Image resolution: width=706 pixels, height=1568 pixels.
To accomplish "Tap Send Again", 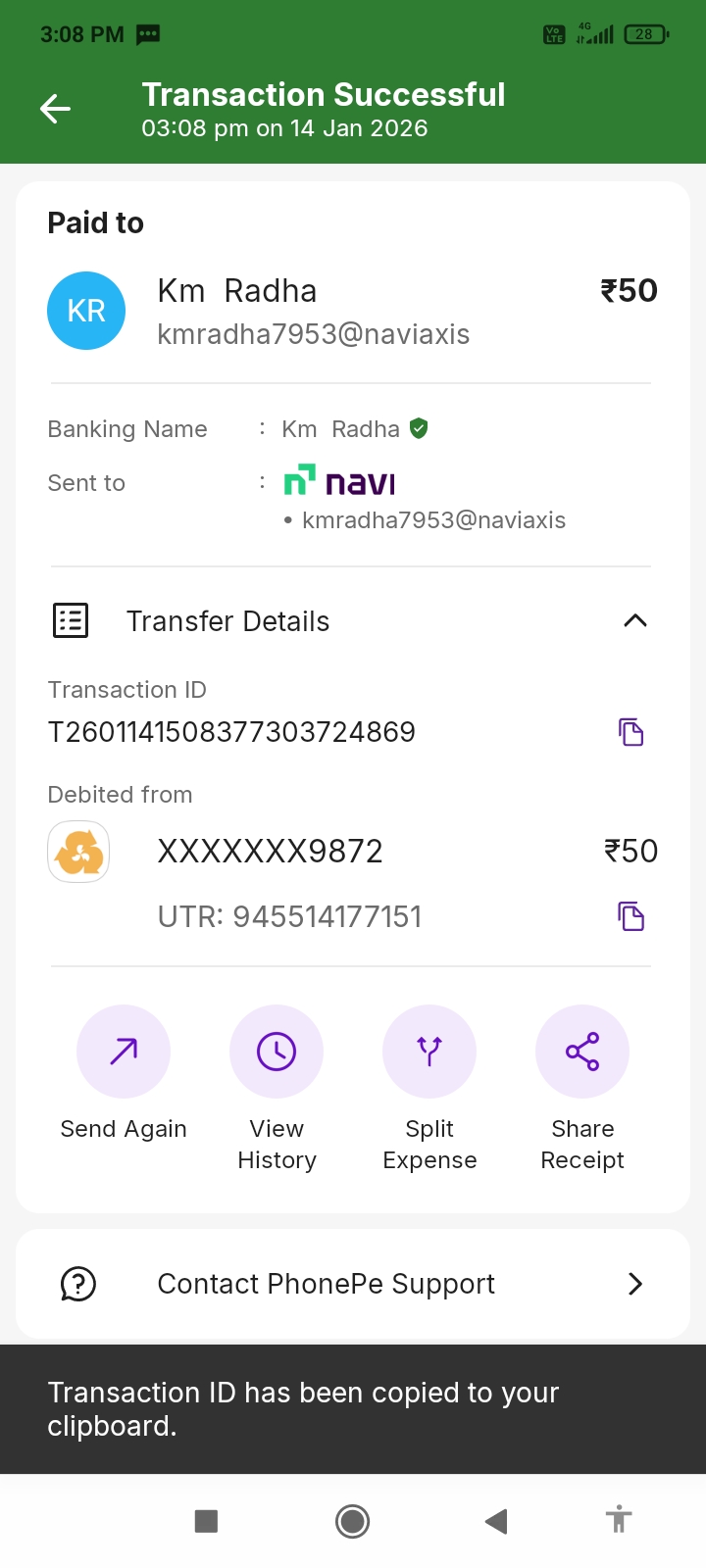I will click(x=124, y=1052).
